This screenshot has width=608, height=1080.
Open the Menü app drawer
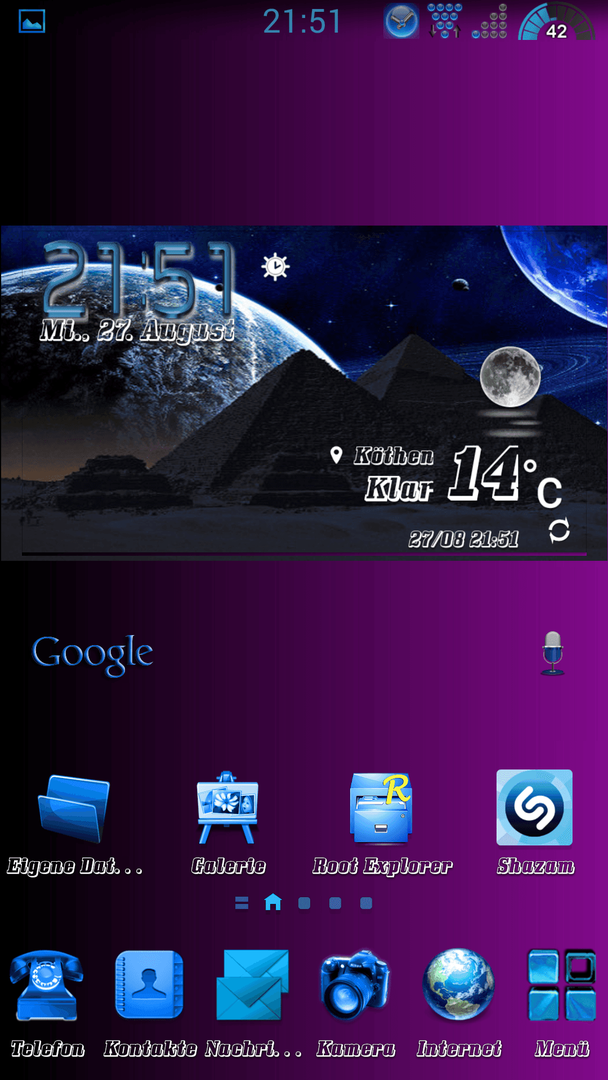coord(561,986)
